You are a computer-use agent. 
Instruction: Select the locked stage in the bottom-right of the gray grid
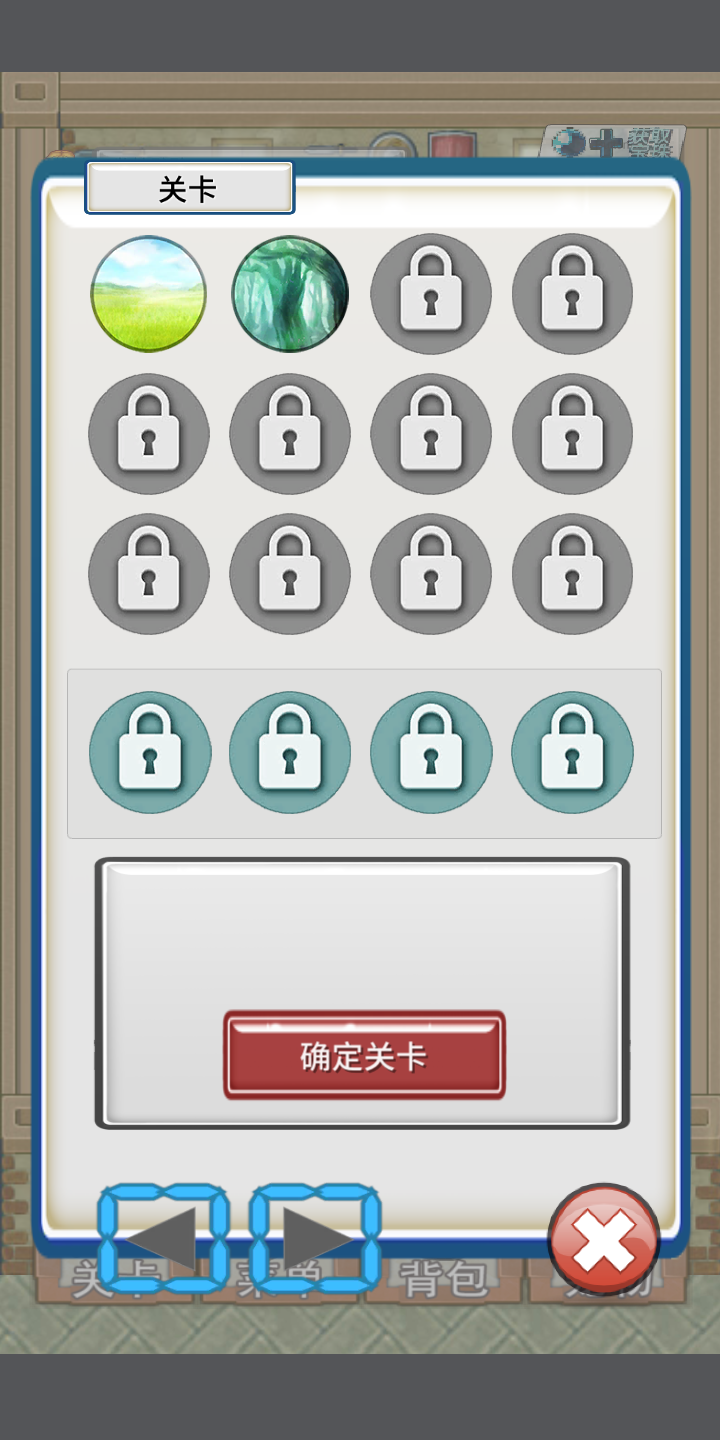tap(572, 575)
